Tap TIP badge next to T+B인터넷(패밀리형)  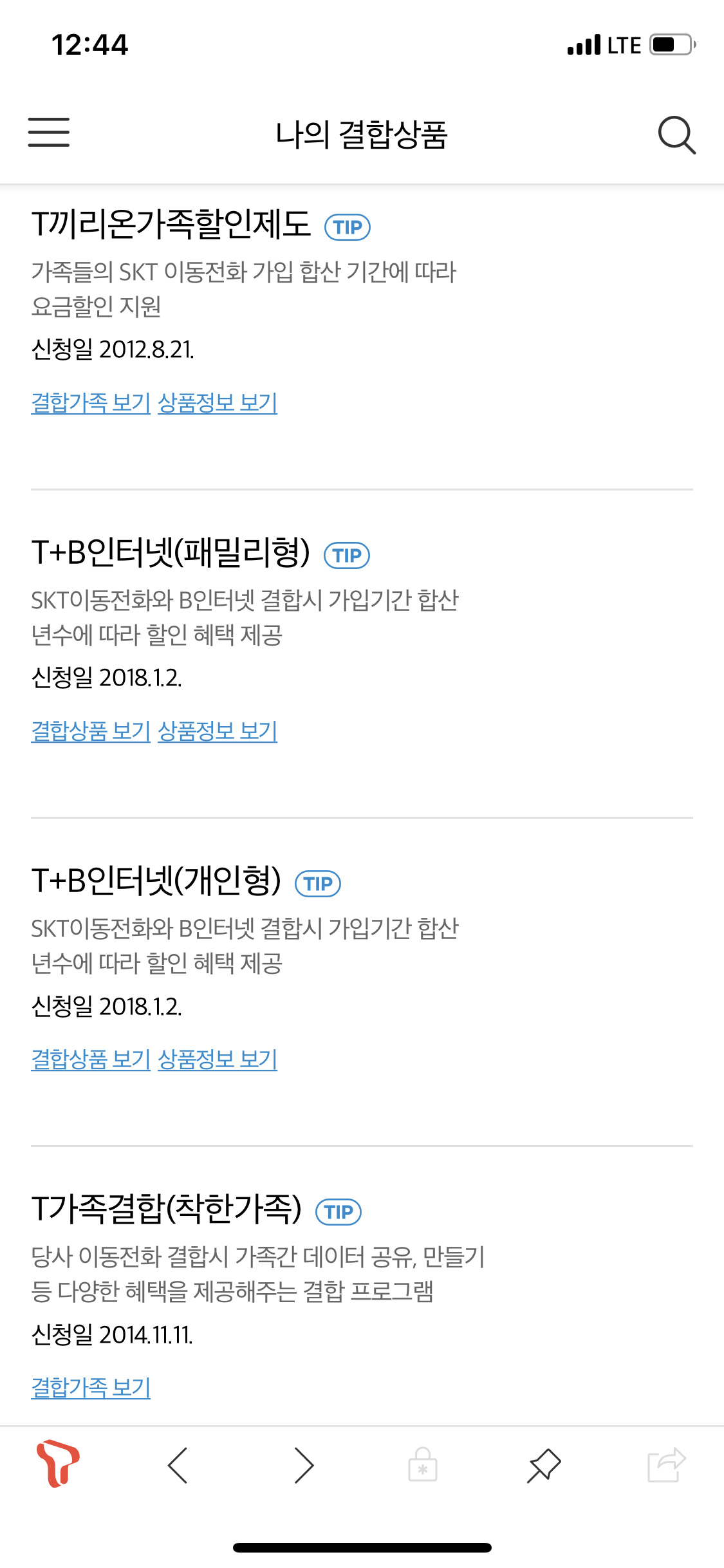tap(347, 555)
